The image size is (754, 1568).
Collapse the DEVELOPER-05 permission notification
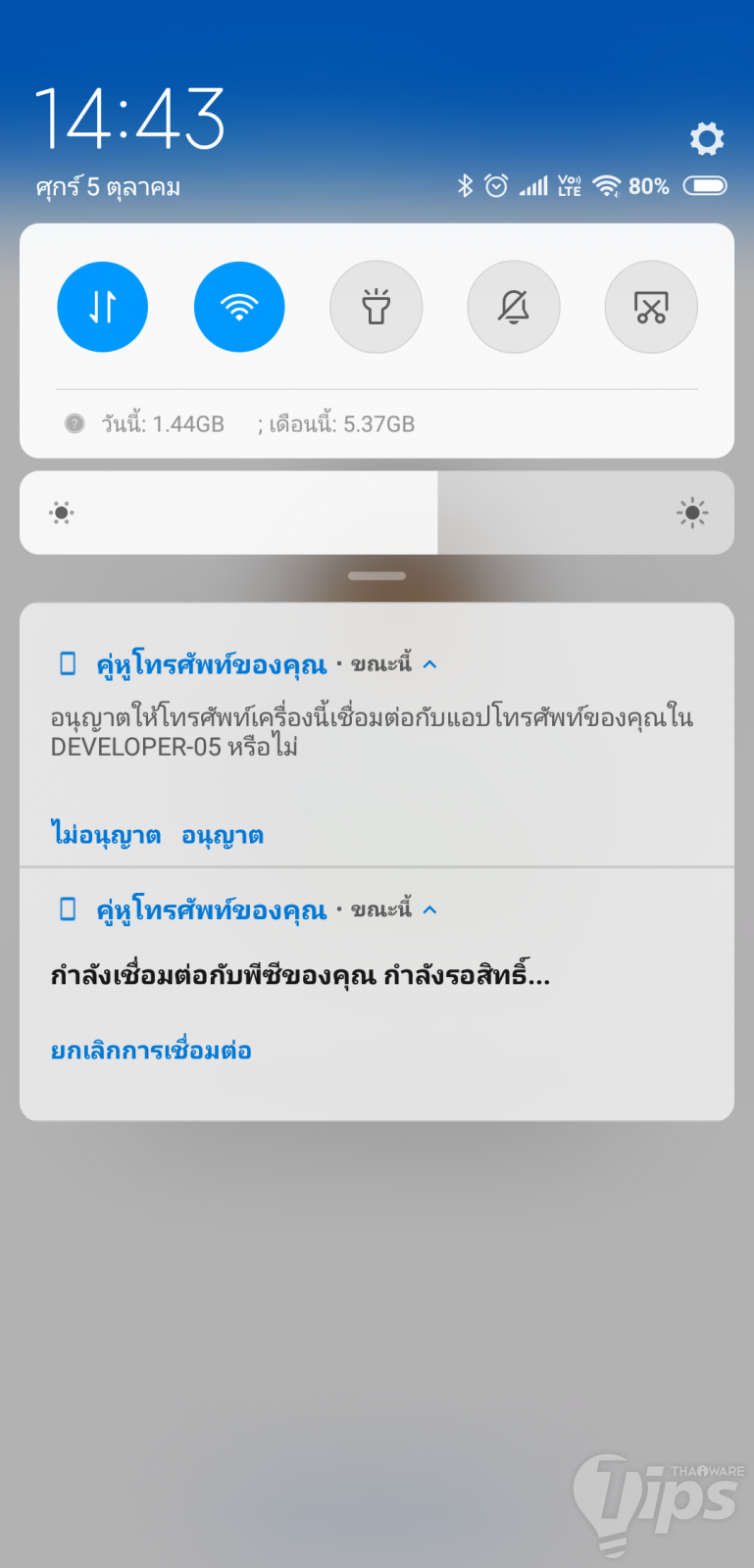point(429,664)
